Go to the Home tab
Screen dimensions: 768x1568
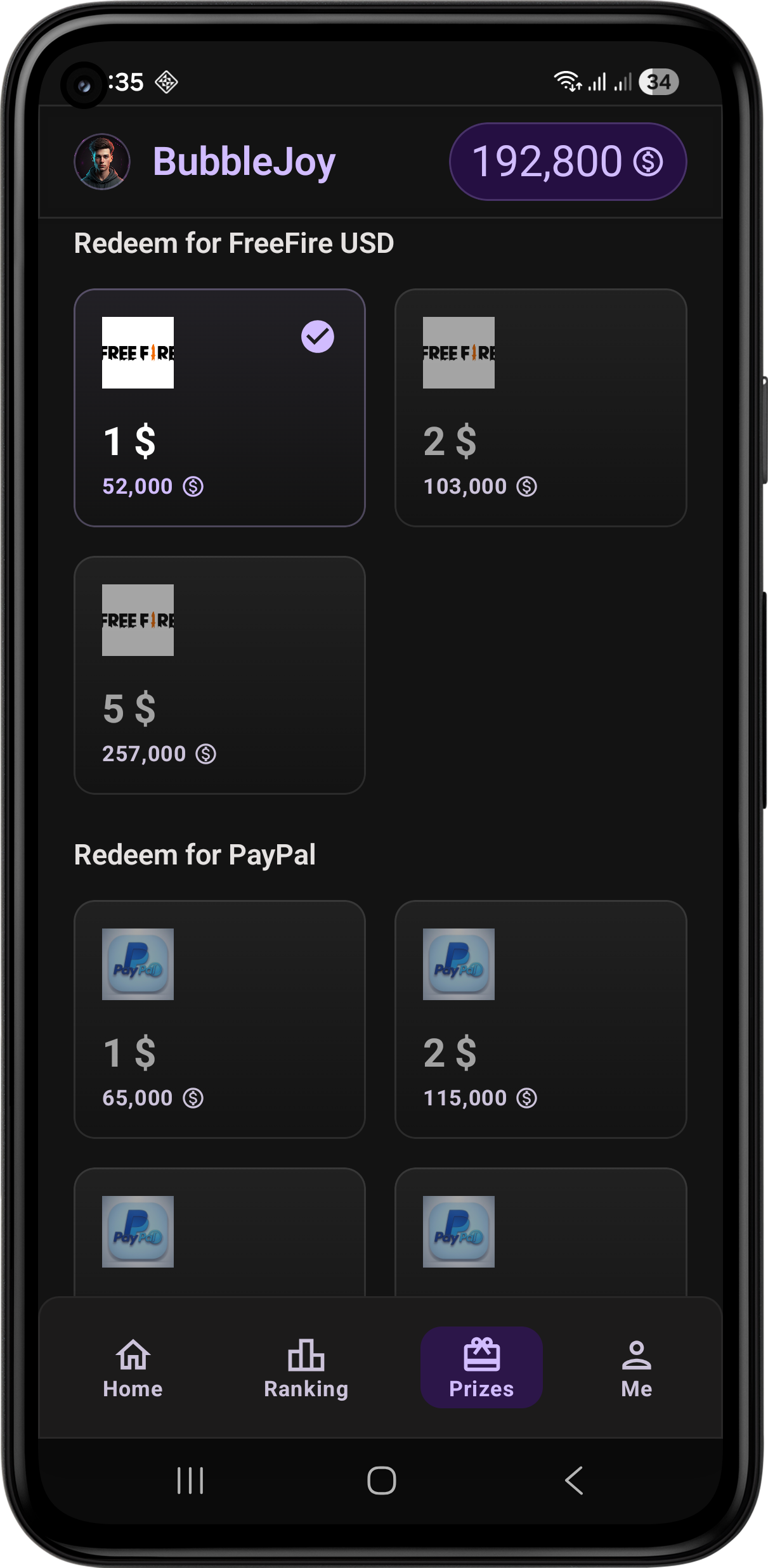(x=133, y=1369)
